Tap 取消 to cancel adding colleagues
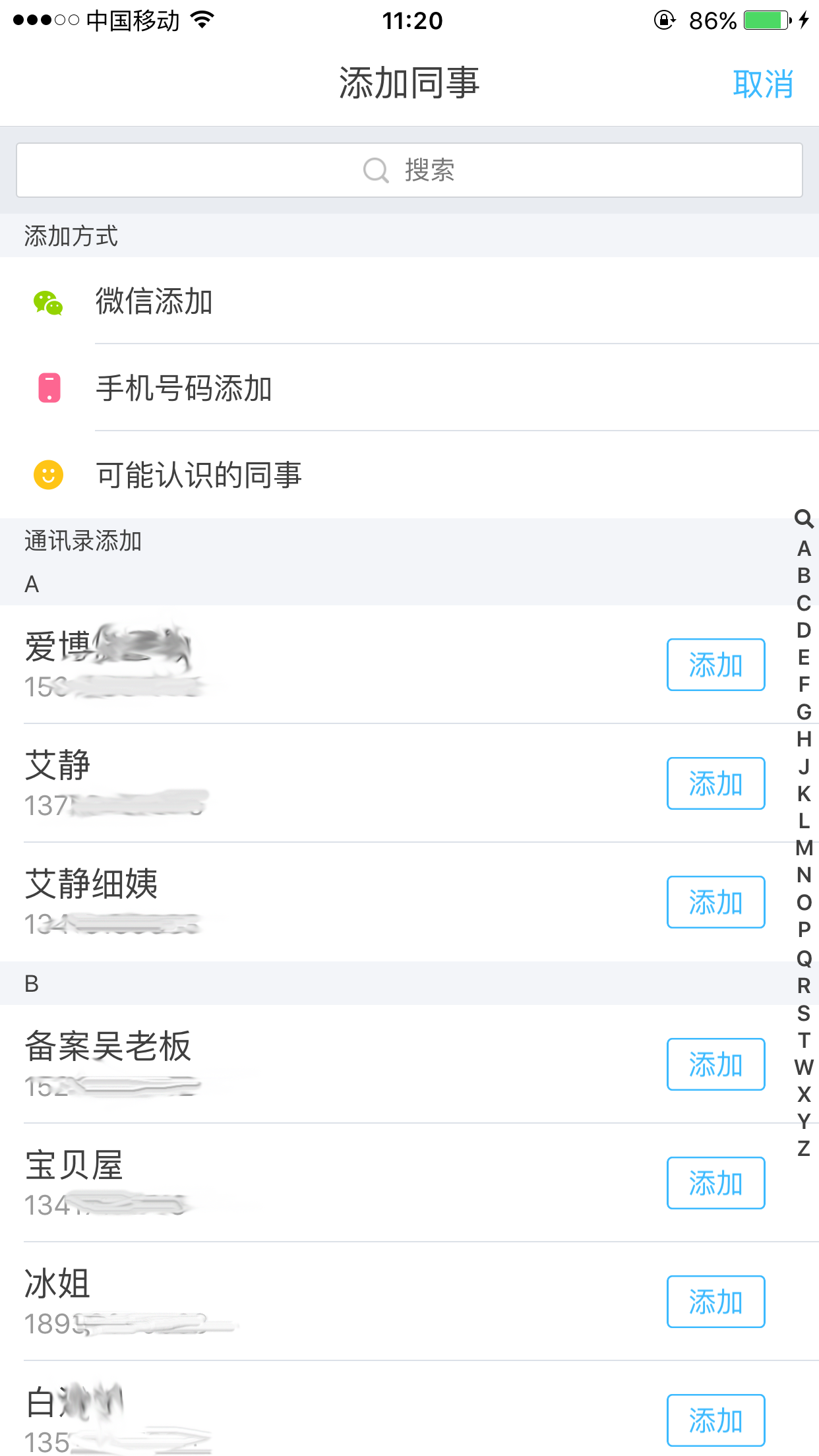The height and width of the screenshot is (1456, 819). 762,84
